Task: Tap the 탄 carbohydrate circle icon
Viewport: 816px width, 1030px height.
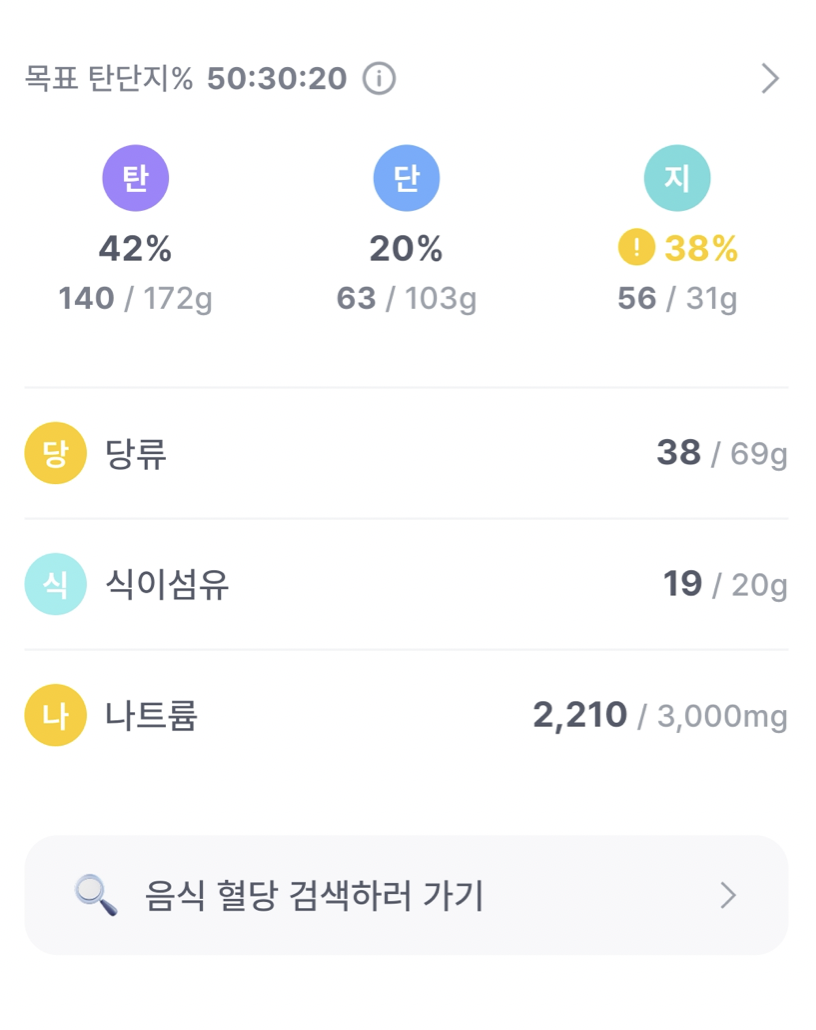Action: click(x=135, y=177)
